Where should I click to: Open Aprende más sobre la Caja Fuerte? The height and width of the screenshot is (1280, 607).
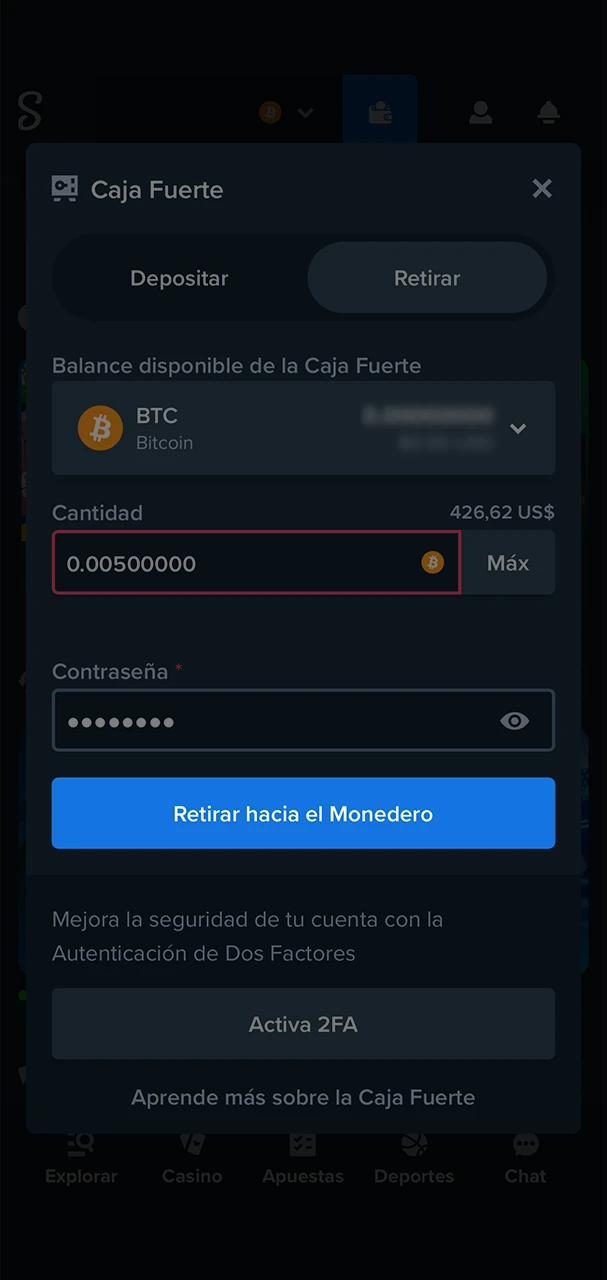click(x=303, y=1097)
